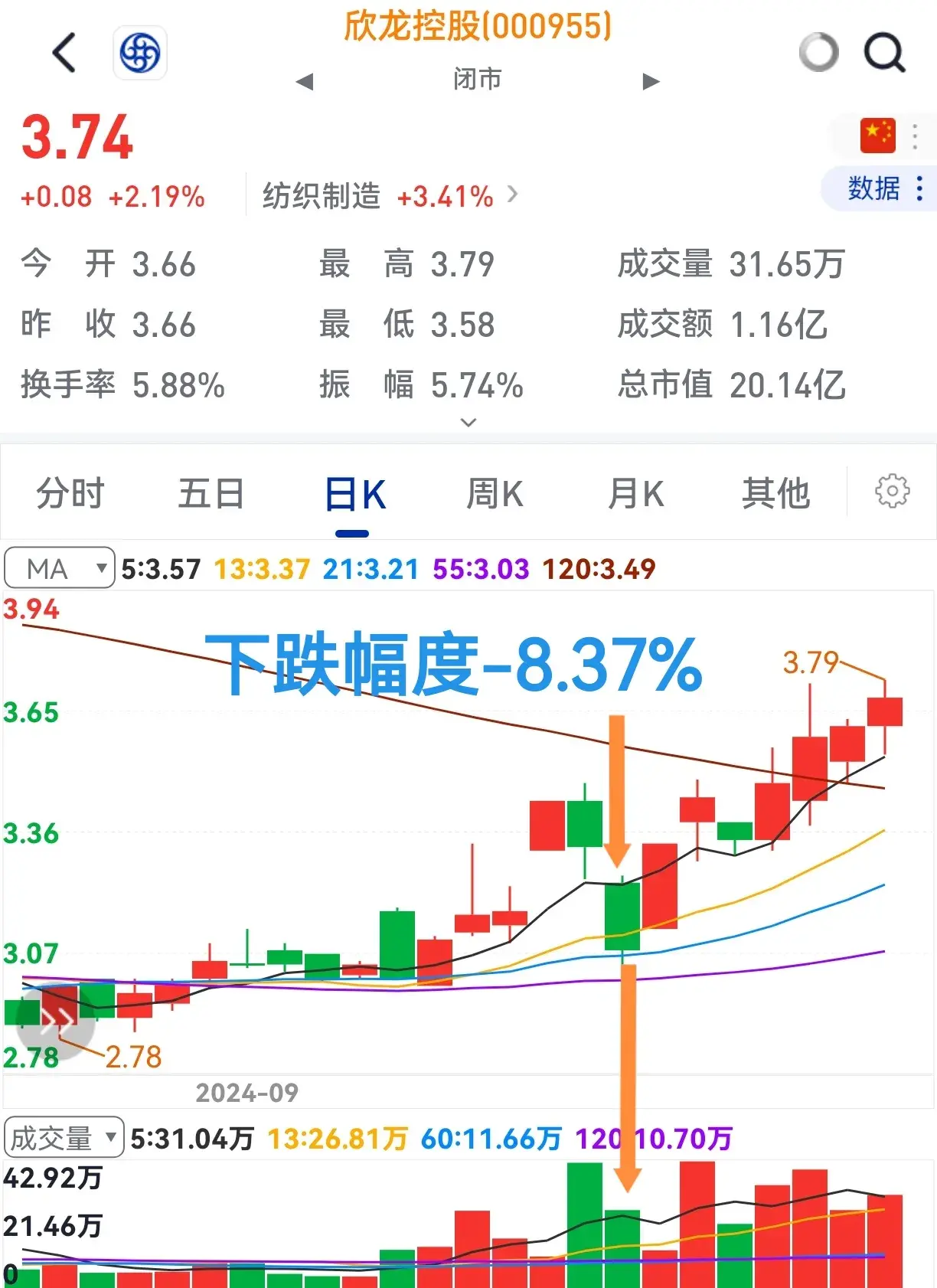Open the 其他 chart period tab
Viewport: 937px width, 1288px height.
pyautogui.click(x=775, y=493)
